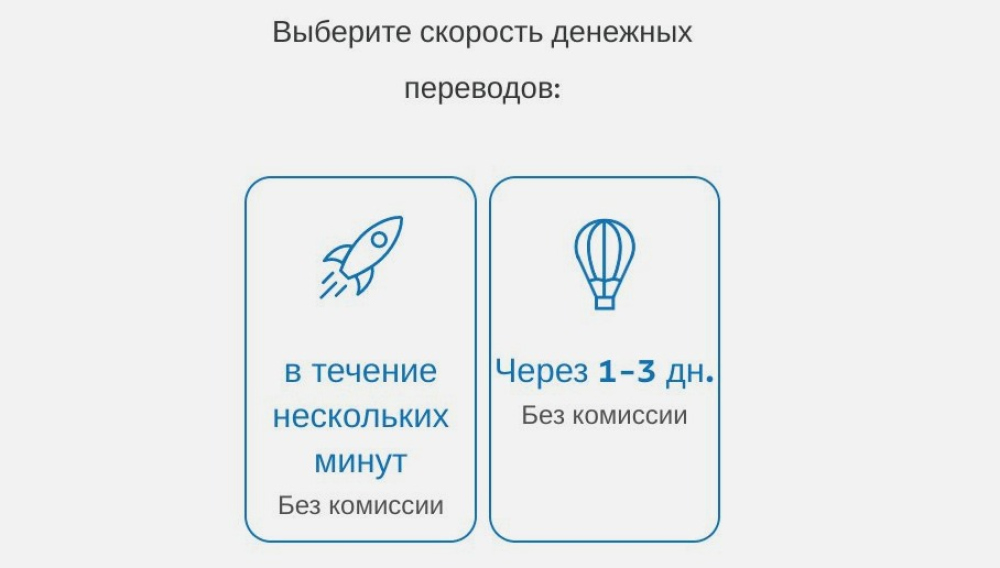Screen dimensions: 1000x568
Task: Choose the 1–3 days transfer speed card
Action: click(x=604, y=360)
